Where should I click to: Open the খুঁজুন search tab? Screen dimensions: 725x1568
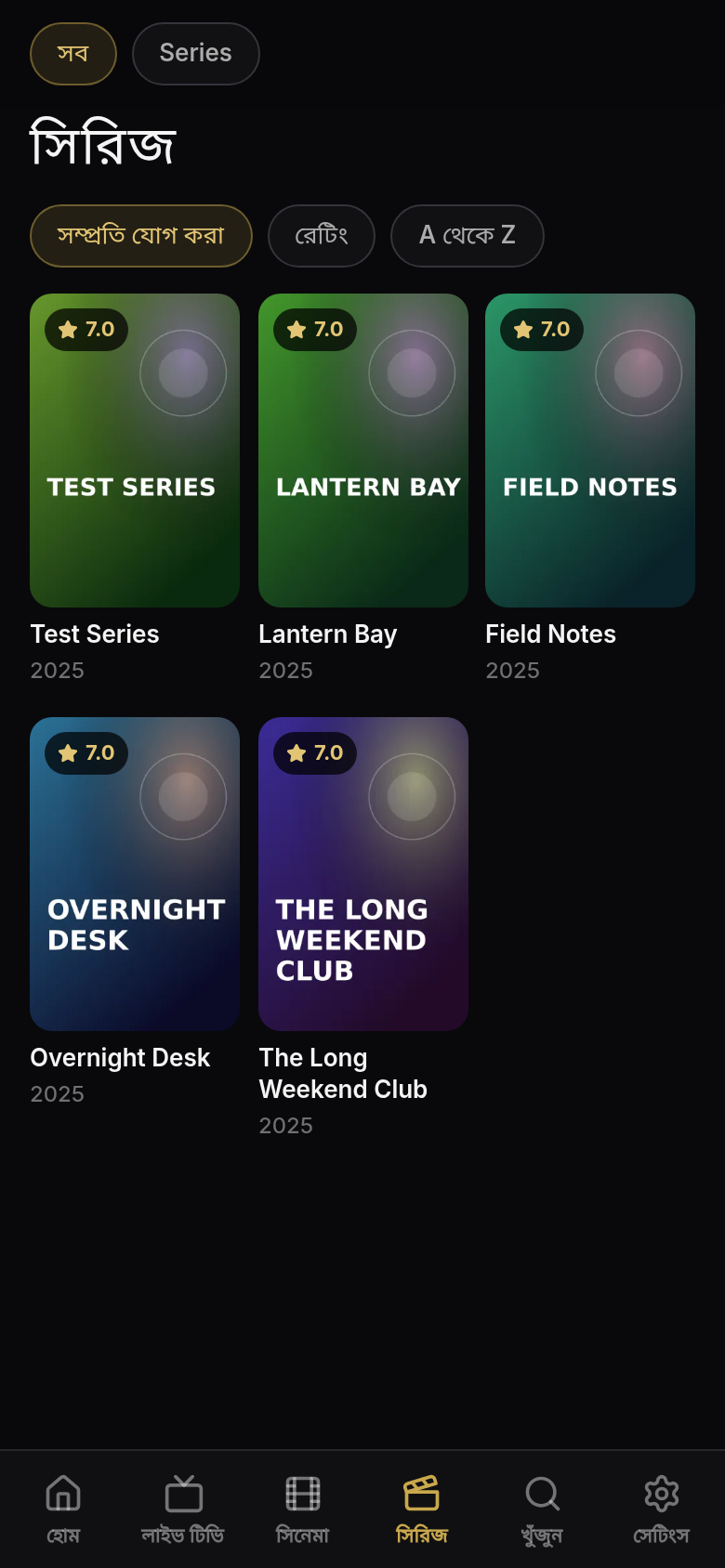[542, 1509]
